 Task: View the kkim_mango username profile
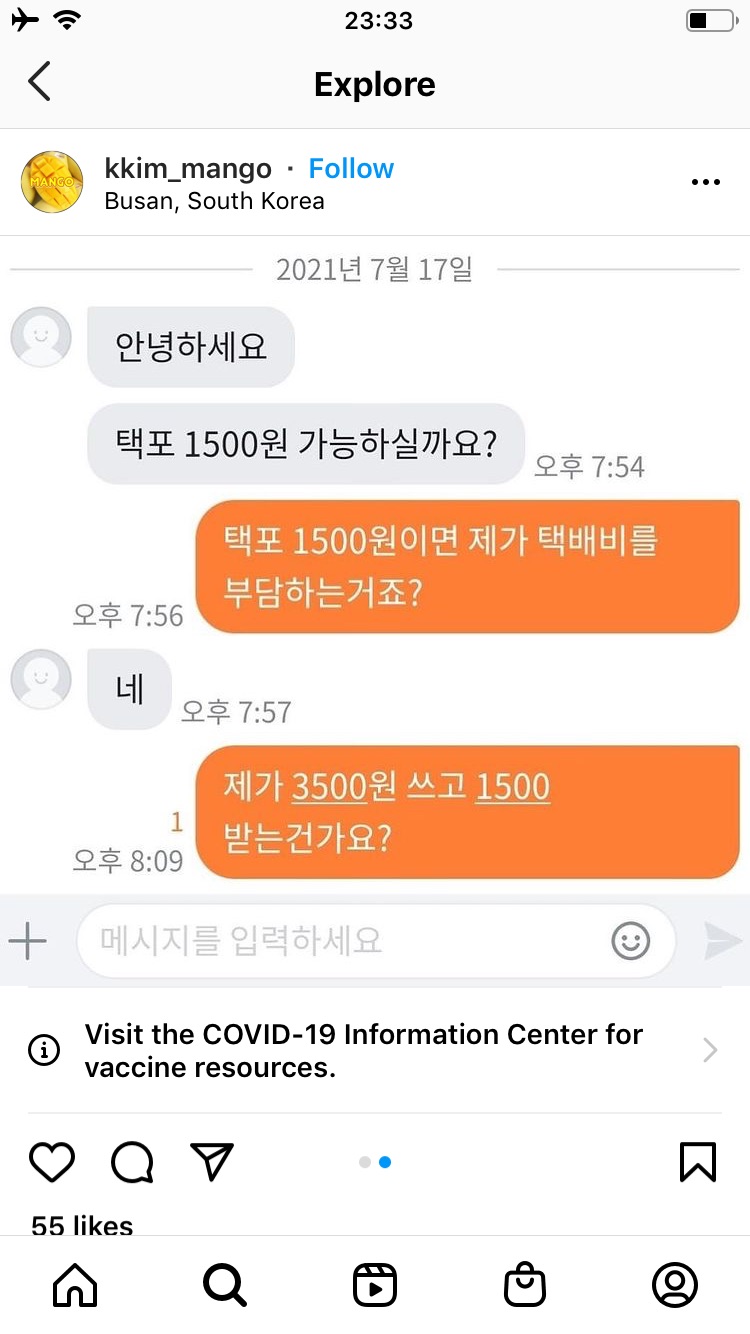coord(188,168)
